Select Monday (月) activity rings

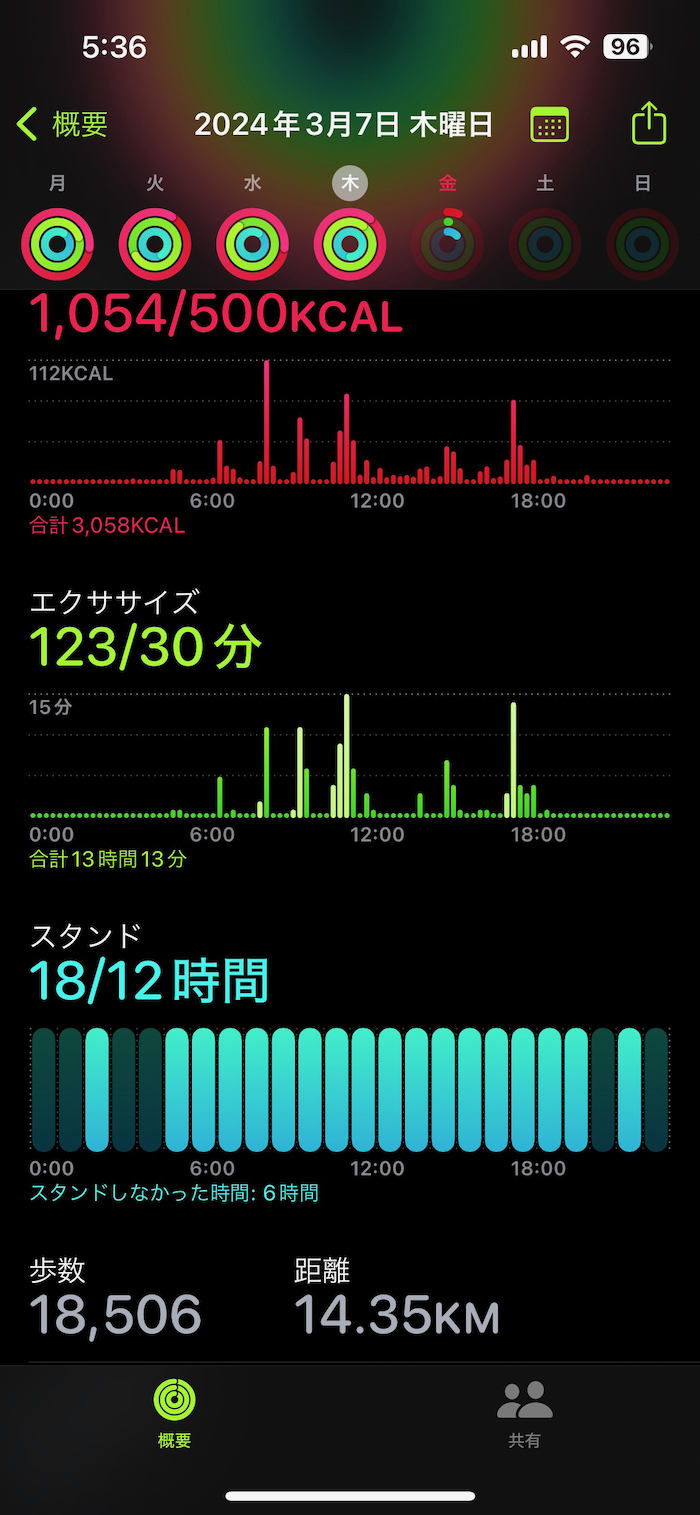57,243
